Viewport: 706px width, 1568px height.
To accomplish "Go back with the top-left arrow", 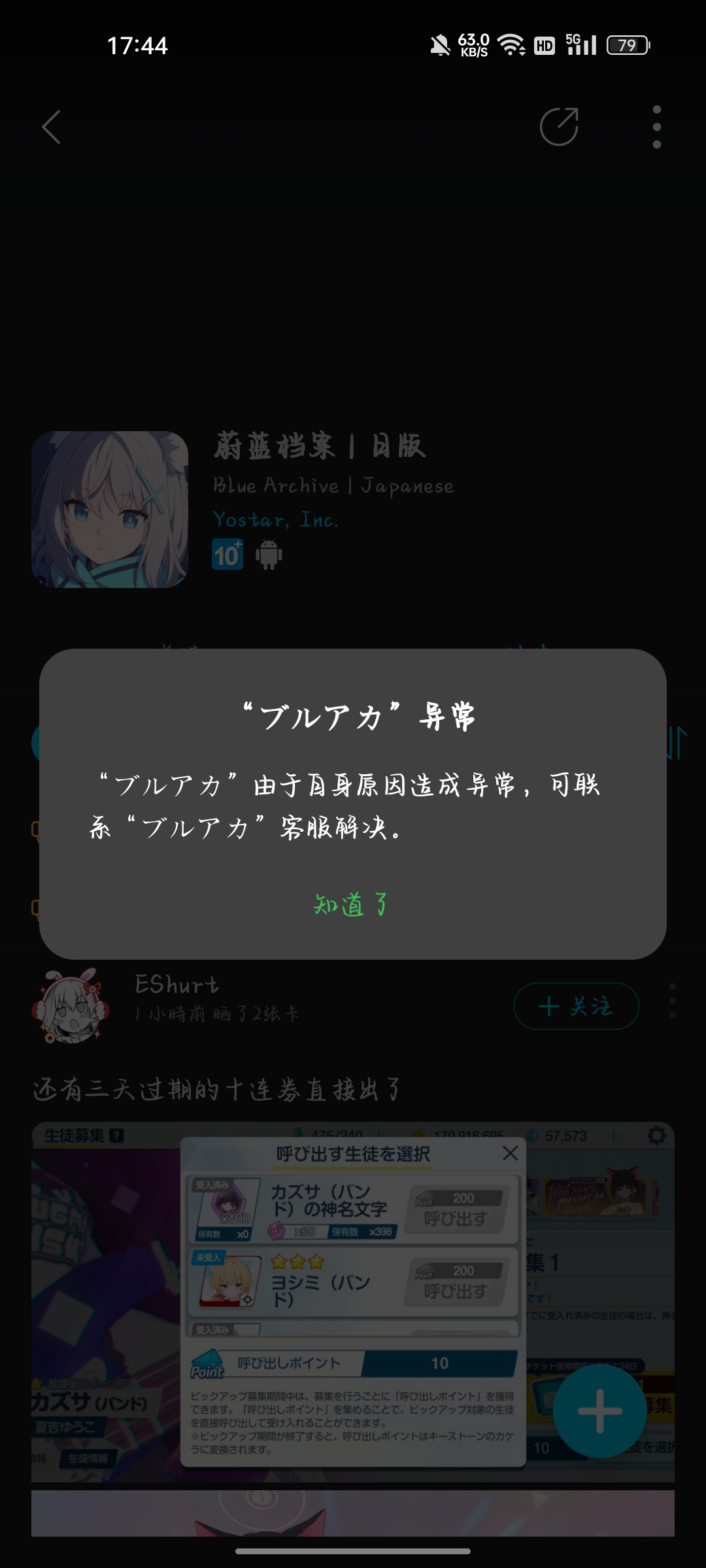I will point(52,127).
